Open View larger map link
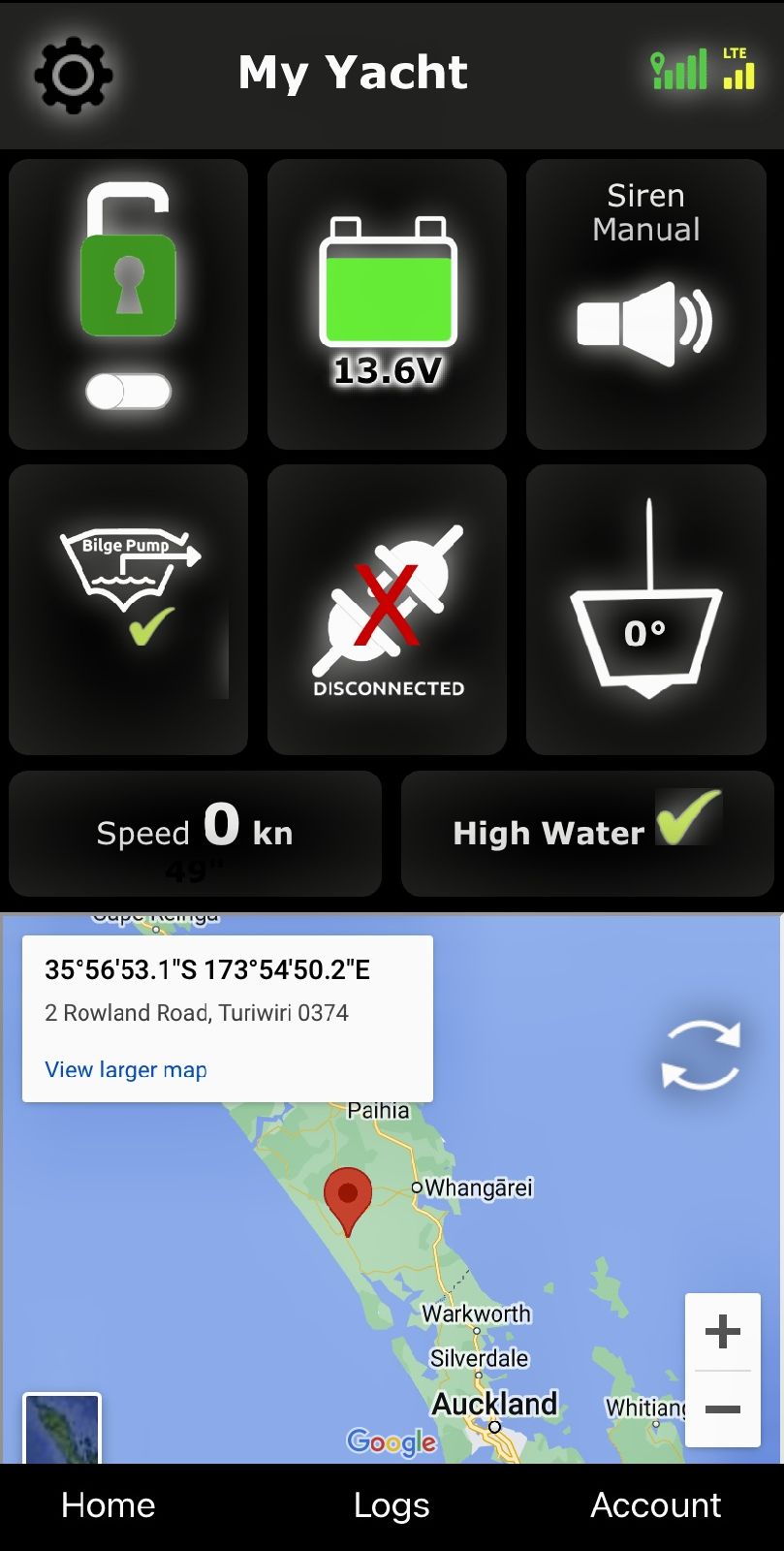Image resolution: width=784 pixels, height=1551 pixels. [x=124, y=1069]
